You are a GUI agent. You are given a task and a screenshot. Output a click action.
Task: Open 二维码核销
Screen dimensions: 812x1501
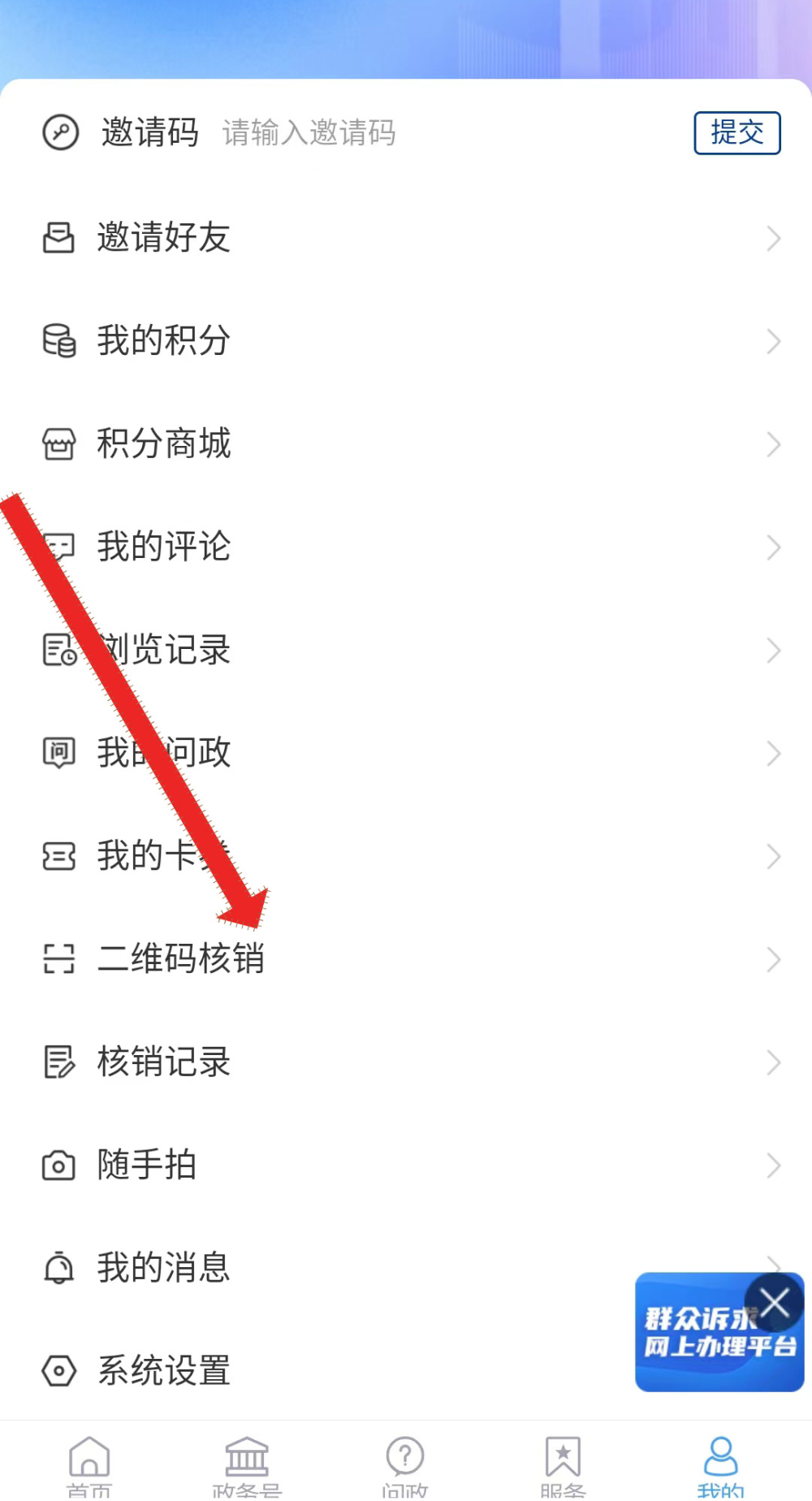coord(406,959)
